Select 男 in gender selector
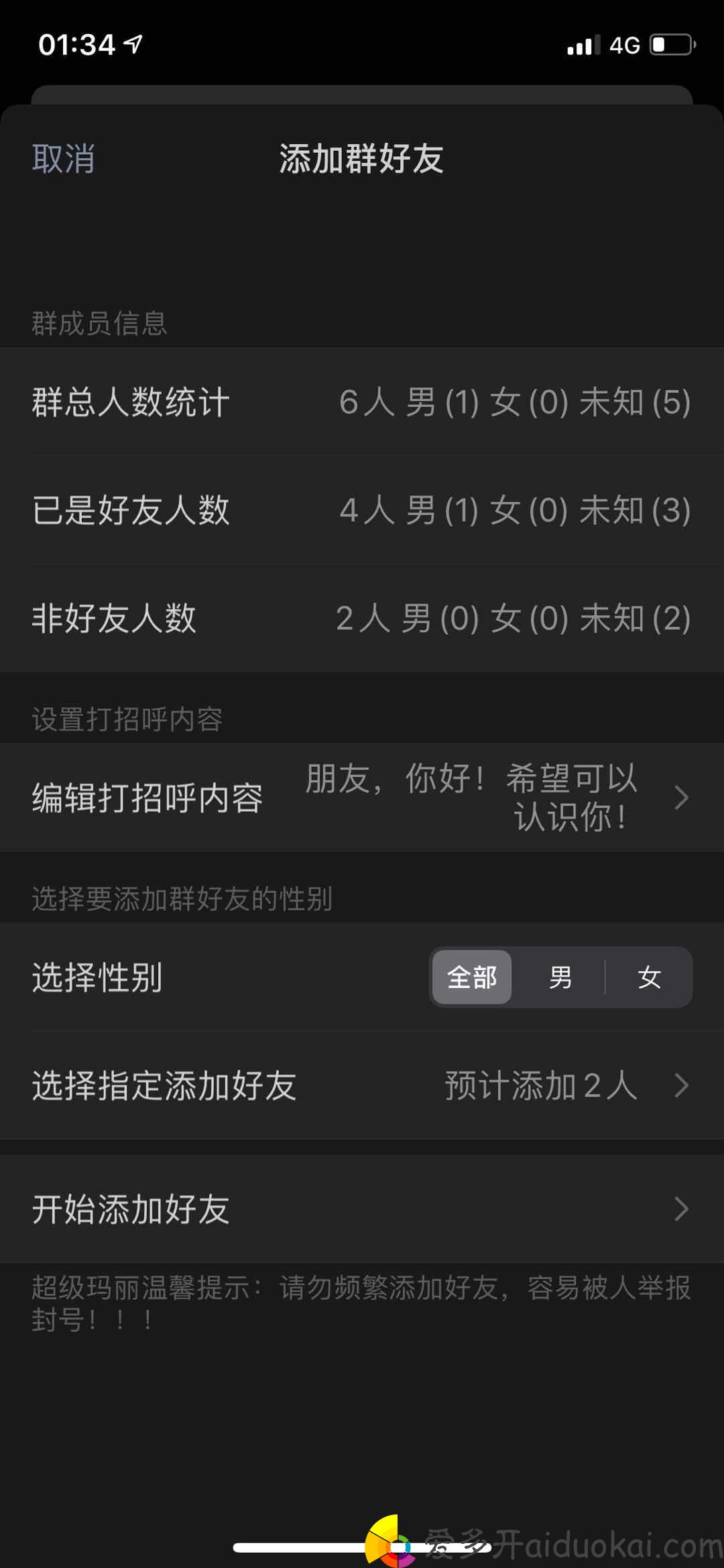Viewport: 724px width, 1568px height. 560,977
